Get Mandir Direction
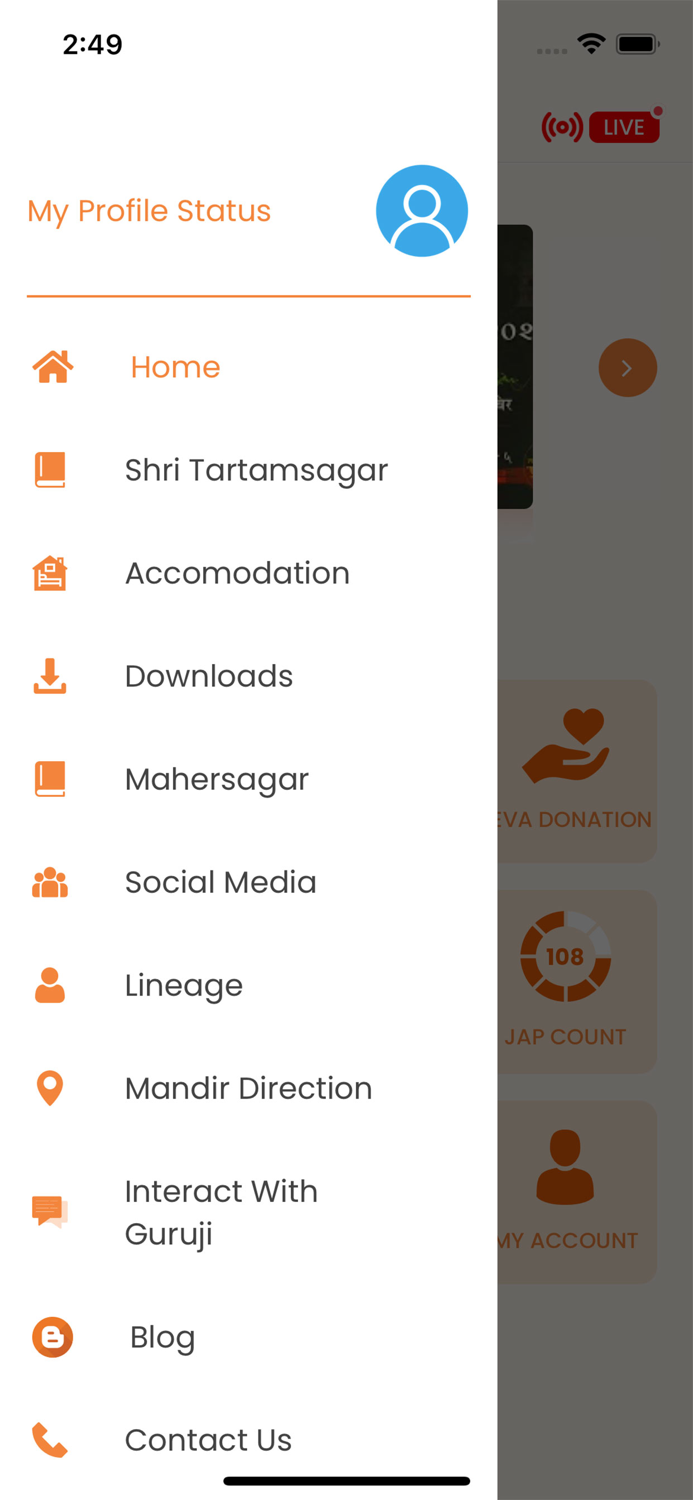693x1500 pixels. point(248,1088)
